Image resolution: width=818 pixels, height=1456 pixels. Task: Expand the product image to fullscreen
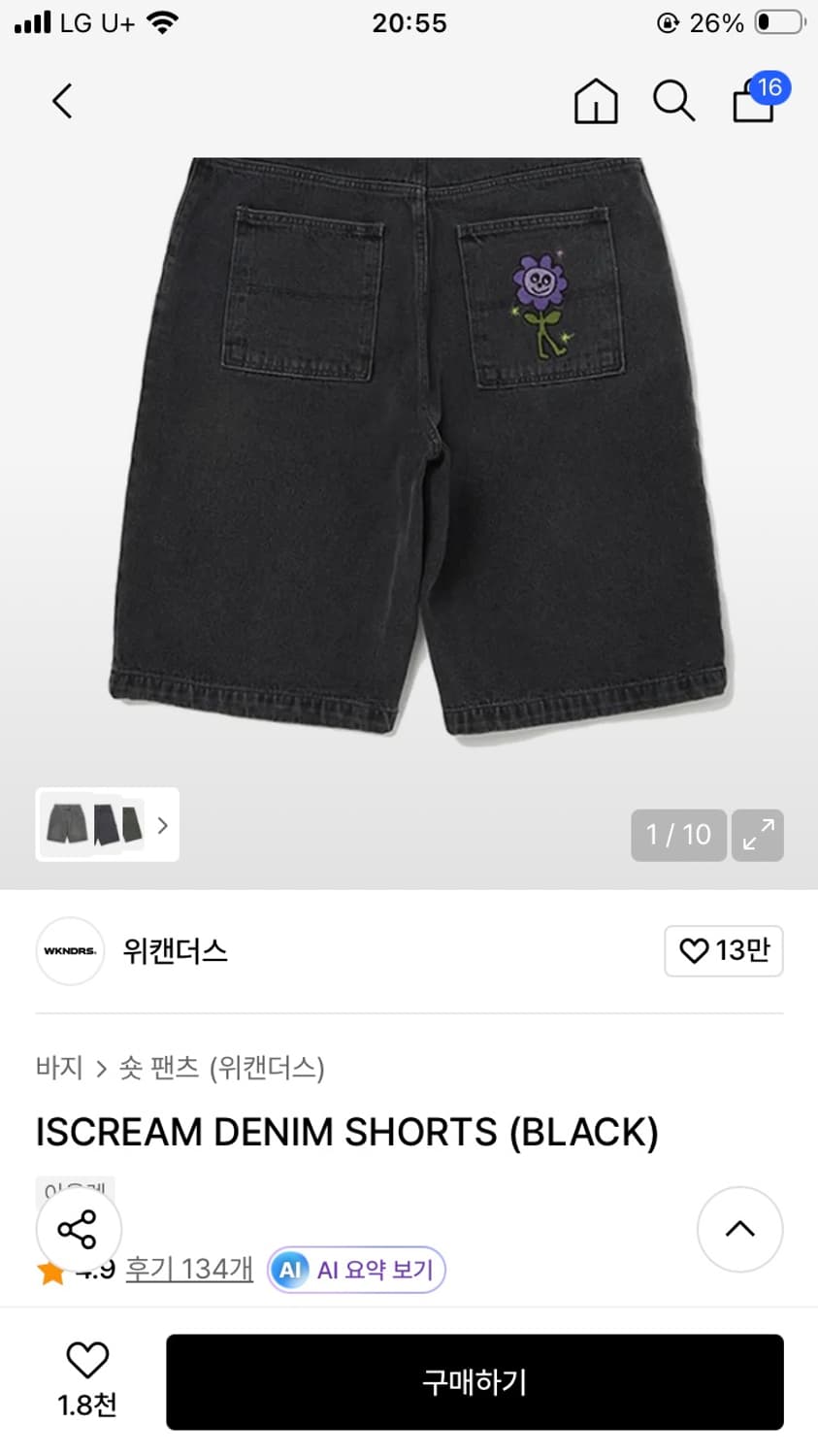tap(757, 835)
